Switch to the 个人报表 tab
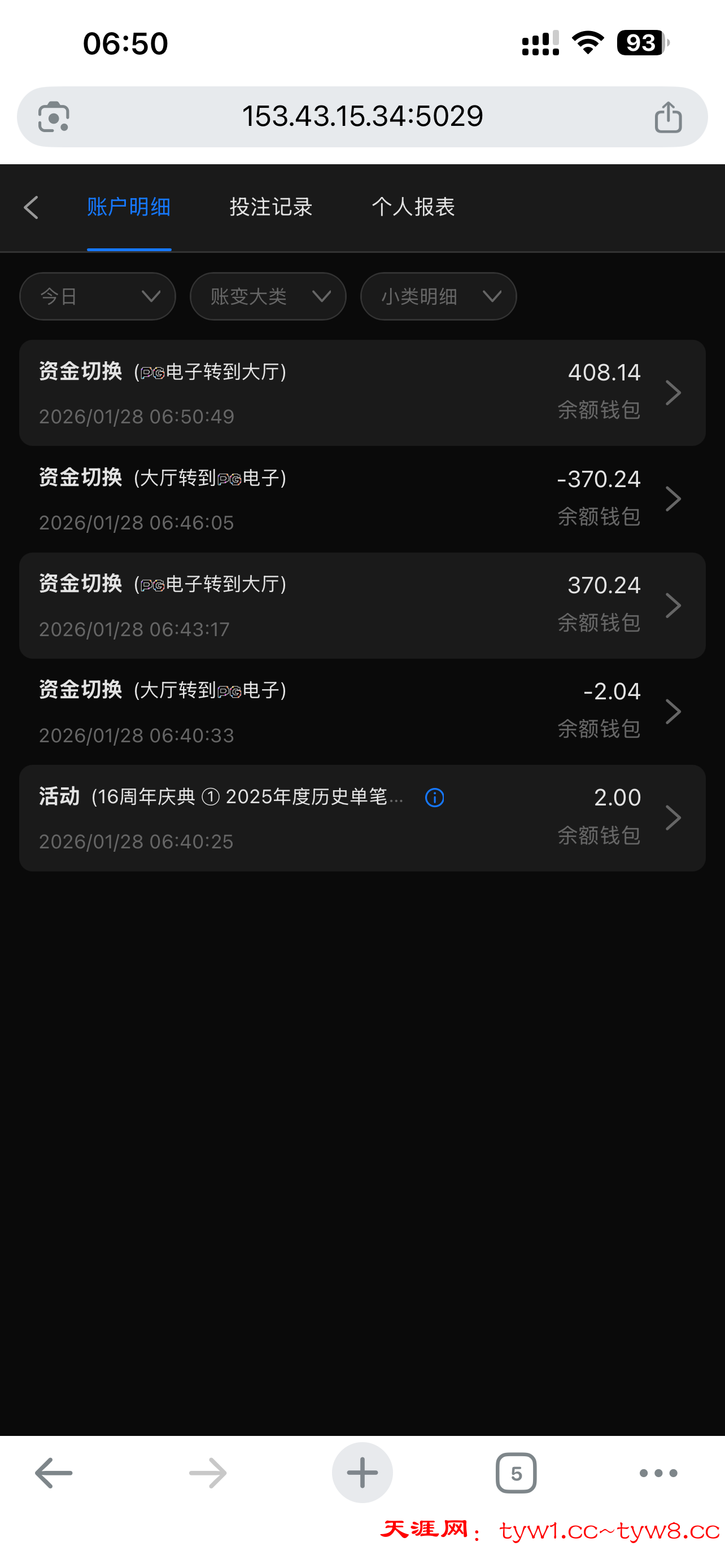The image size is (725, 1568). [x=413, y=208]
